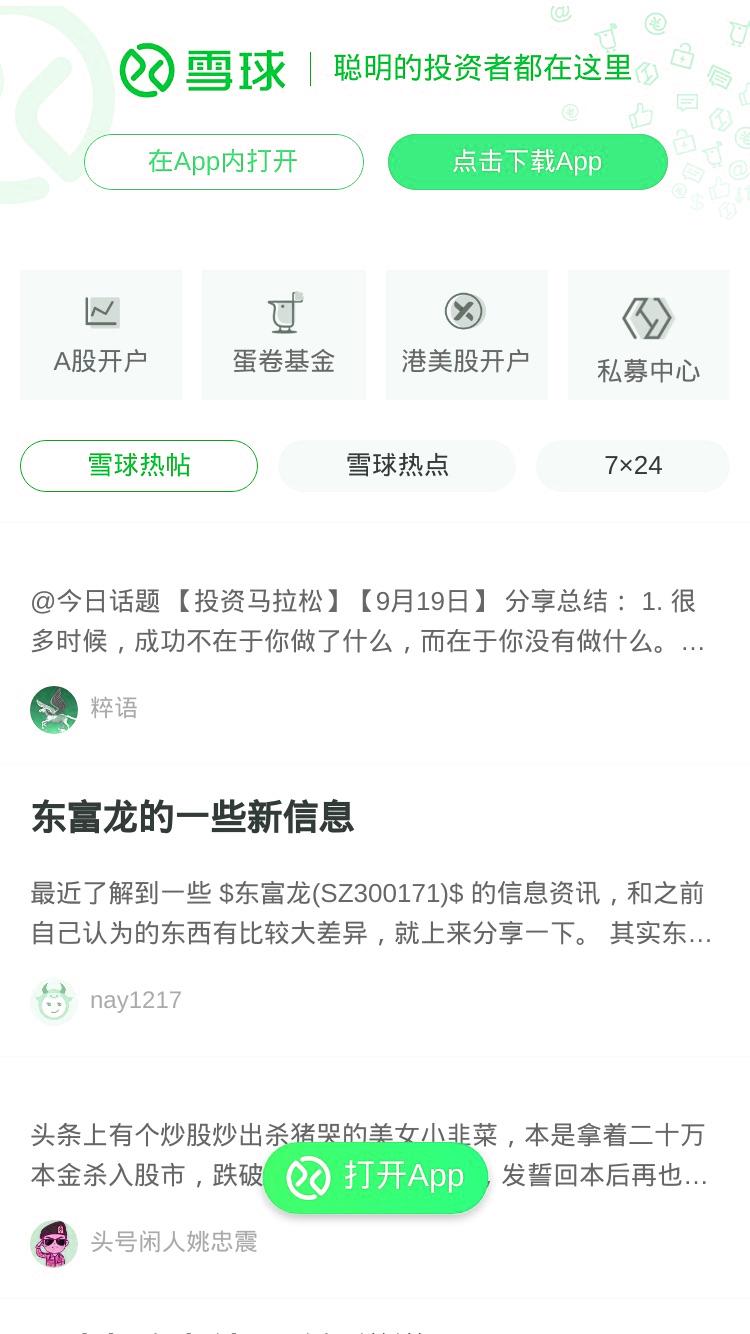The width and height of the screenshot is (750, 1334).
Task: Switch to the 雪球热点 tab
Action: (397, 466)
